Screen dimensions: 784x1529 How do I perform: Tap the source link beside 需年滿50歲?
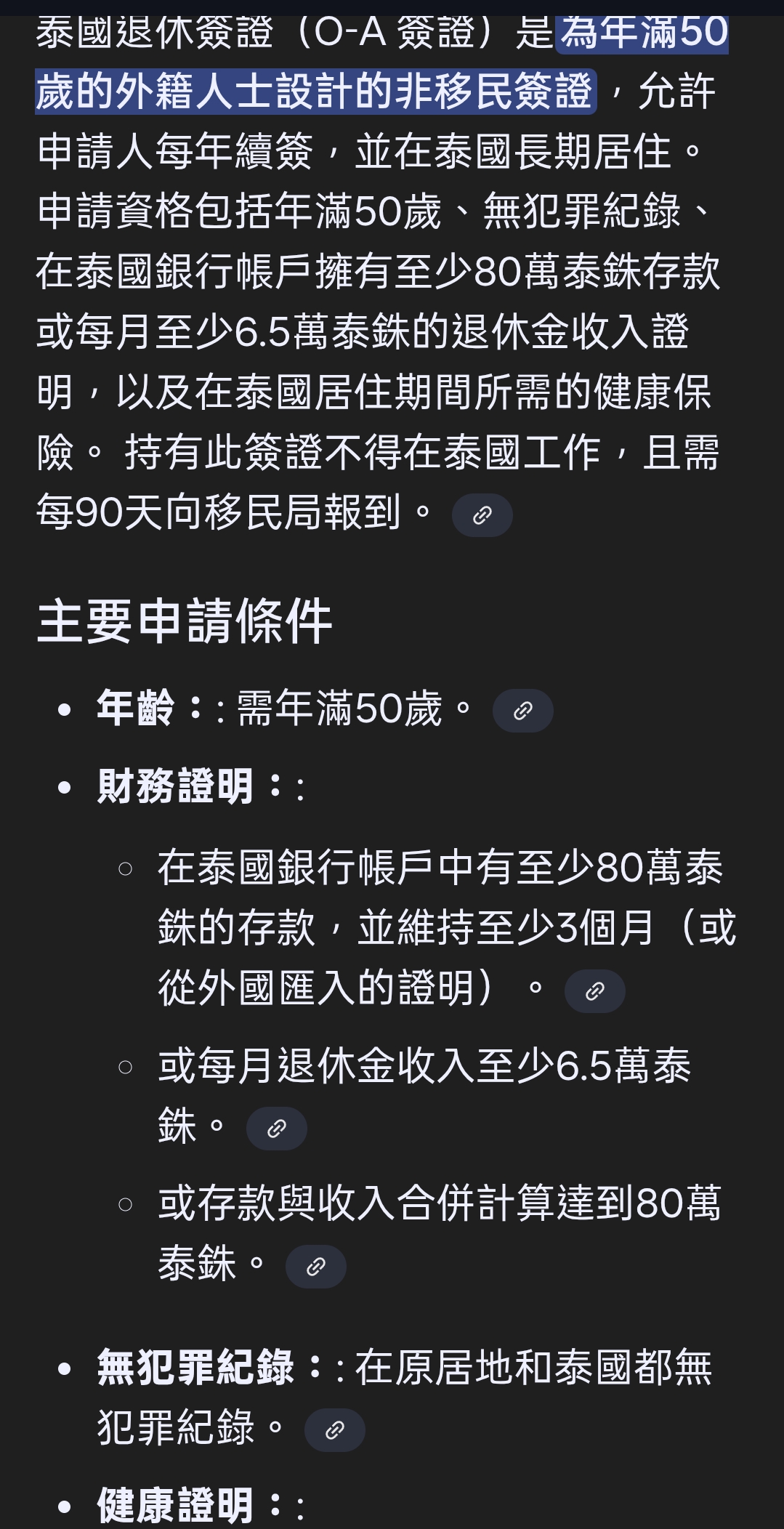[522, 711]
